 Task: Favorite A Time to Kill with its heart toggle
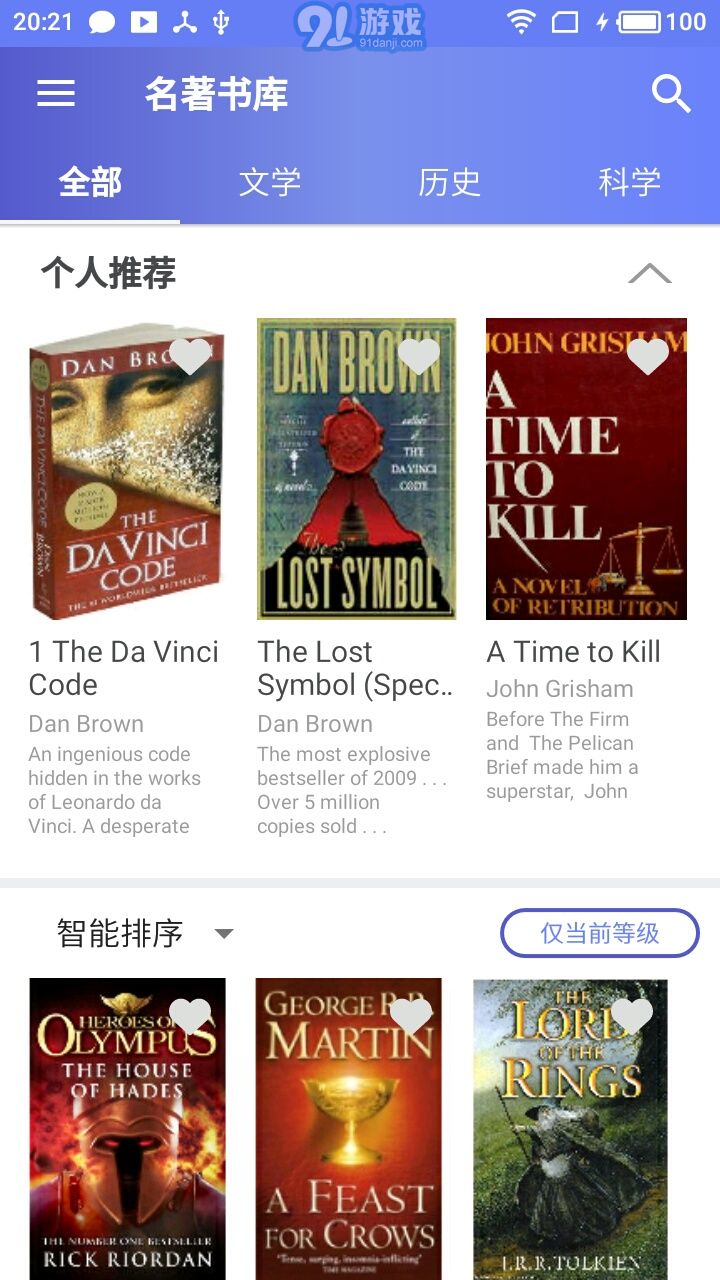(x=648, y=355)
